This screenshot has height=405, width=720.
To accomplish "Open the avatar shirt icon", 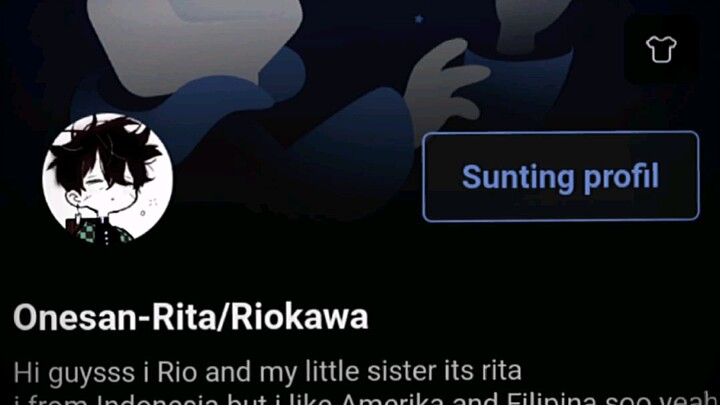I will [x=661, y=50].
